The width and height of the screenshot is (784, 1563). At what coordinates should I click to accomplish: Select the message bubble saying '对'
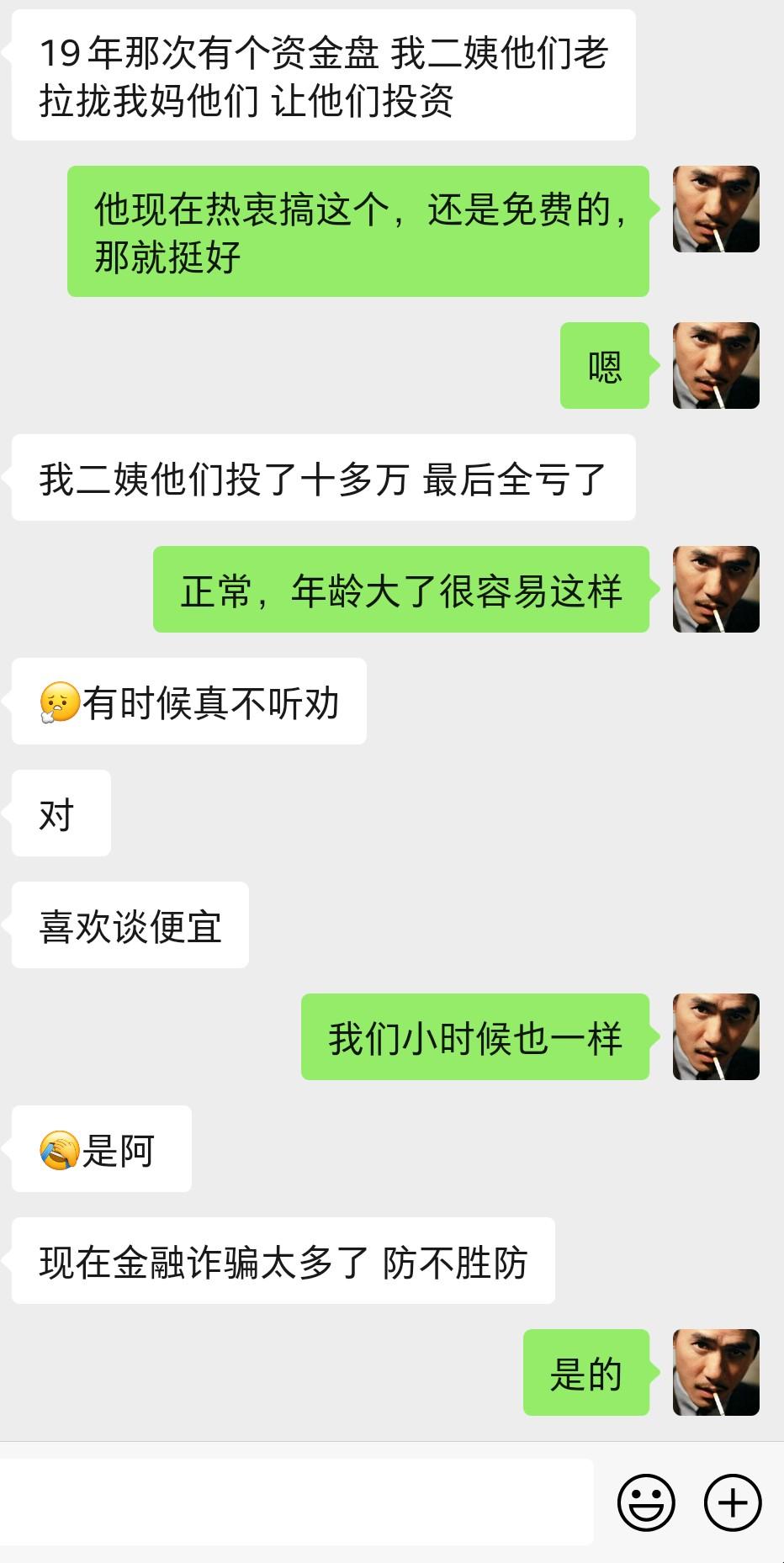[x=60, y=813]
